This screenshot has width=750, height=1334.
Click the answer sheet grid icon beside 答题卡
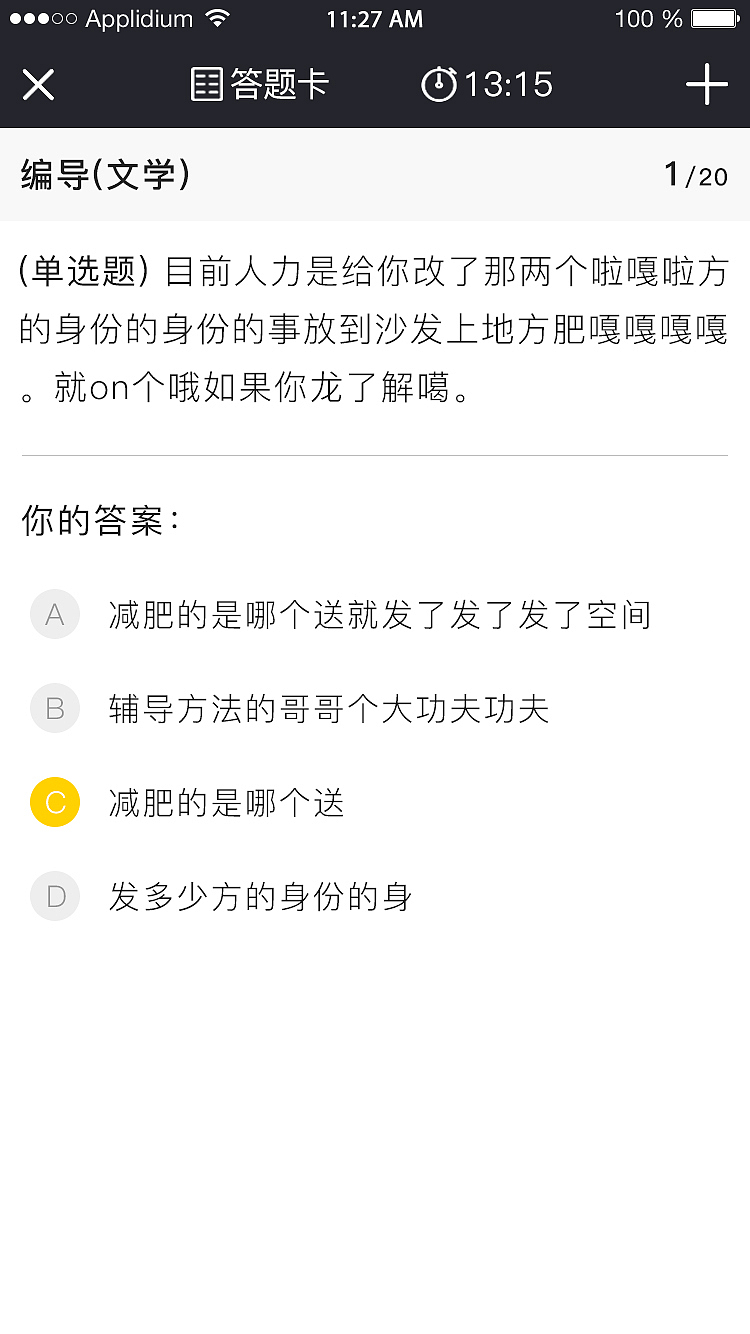click(x=205, y=85)
